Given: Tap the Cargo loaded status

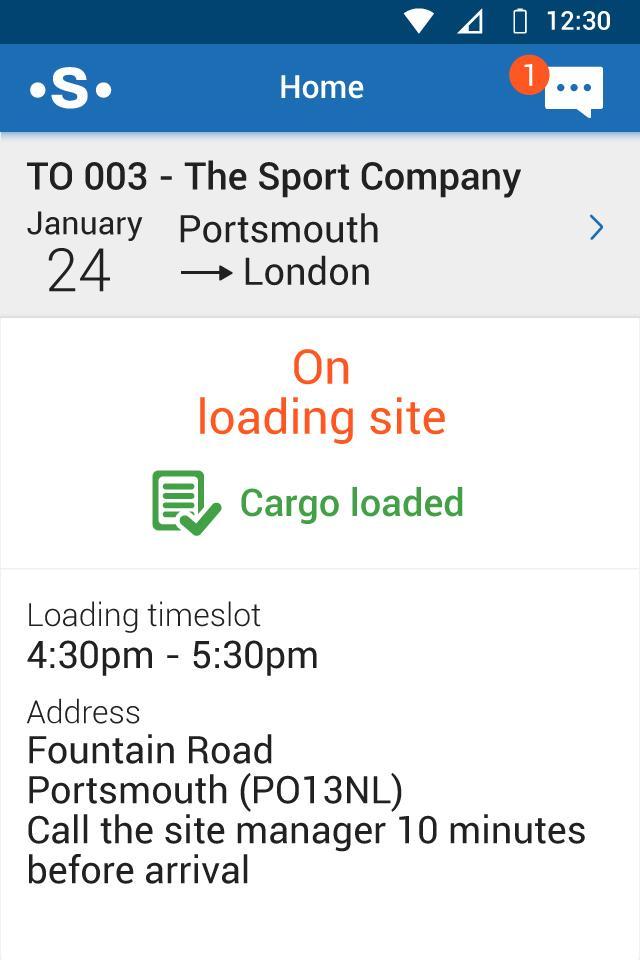Looking at the screenshot, I should [309, 503].
